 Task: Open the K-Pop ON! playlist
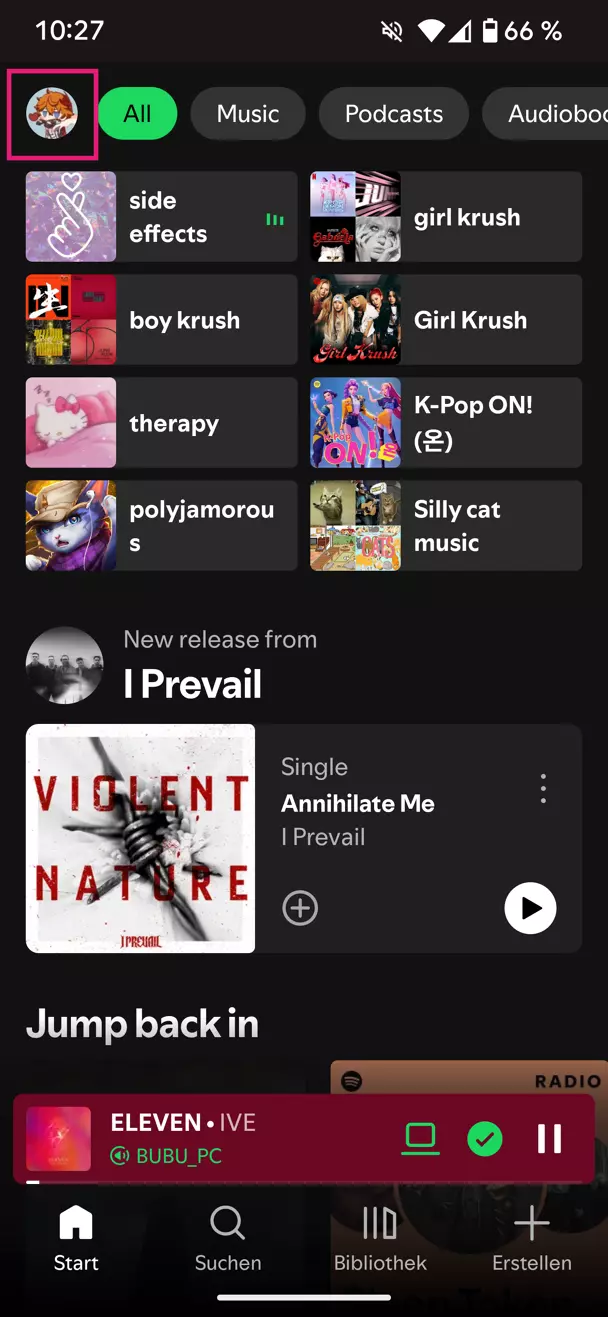(446, 423)
